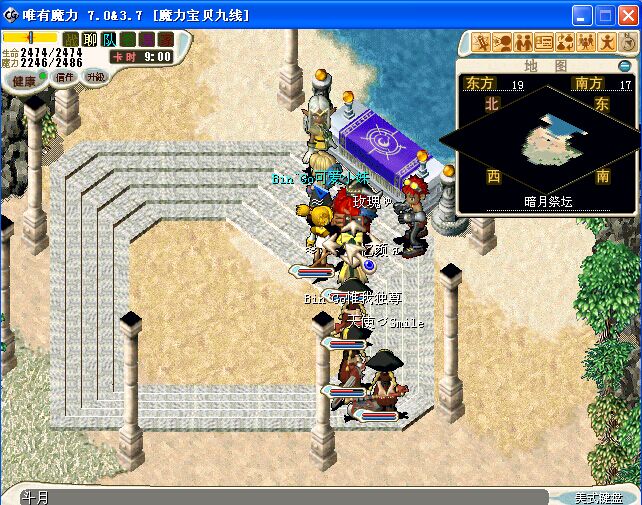642x505 pixels.
Task: Toggle the 队 team switch
Action: pyautogui.click(x=109, y=39)
